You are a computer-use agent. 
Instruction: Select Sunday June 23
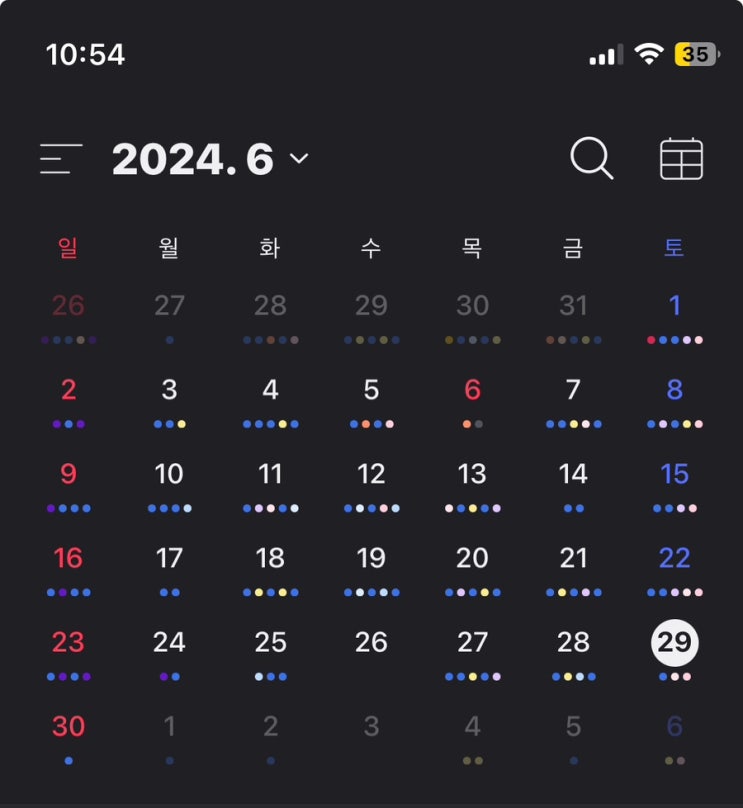[68, 642]
